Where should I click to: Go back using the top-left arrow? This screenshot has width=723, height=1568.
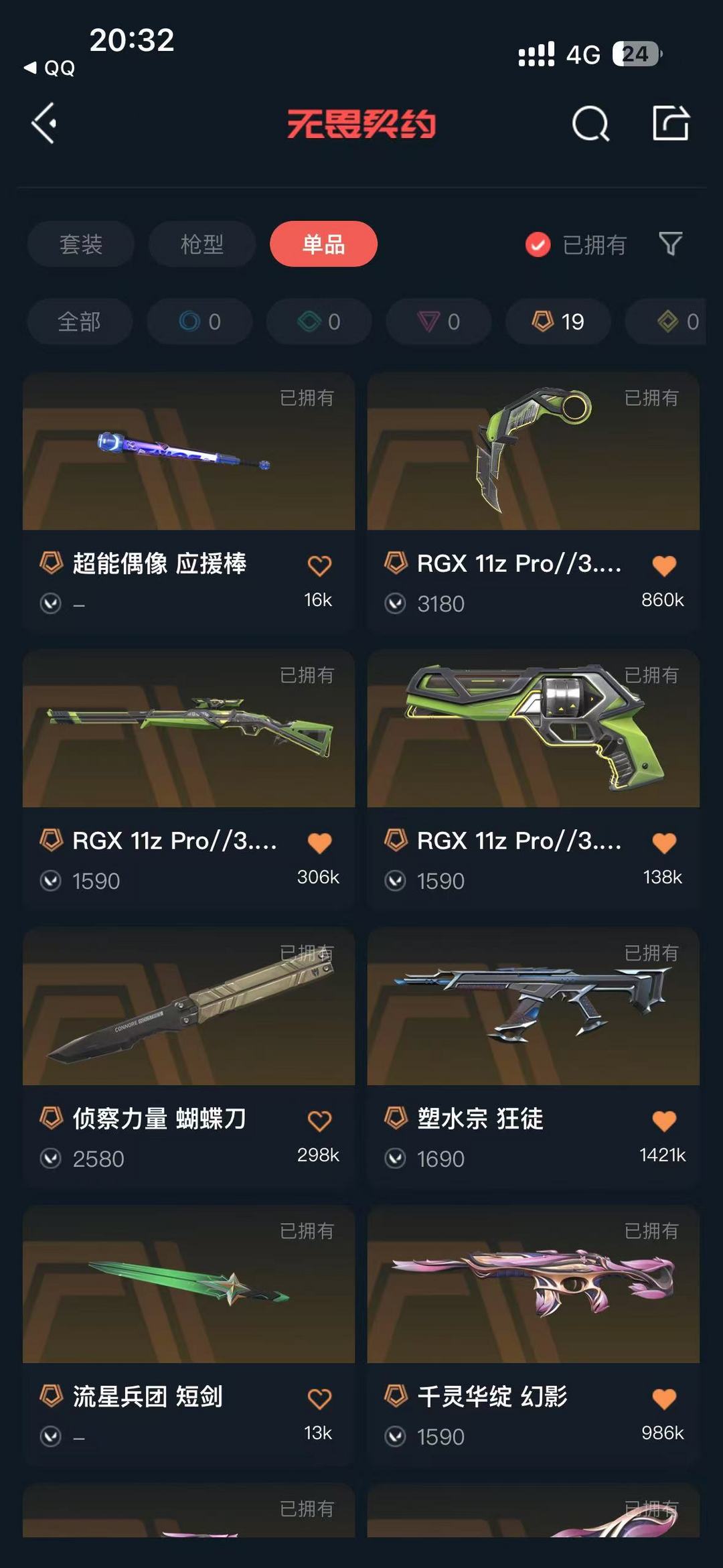44,123
